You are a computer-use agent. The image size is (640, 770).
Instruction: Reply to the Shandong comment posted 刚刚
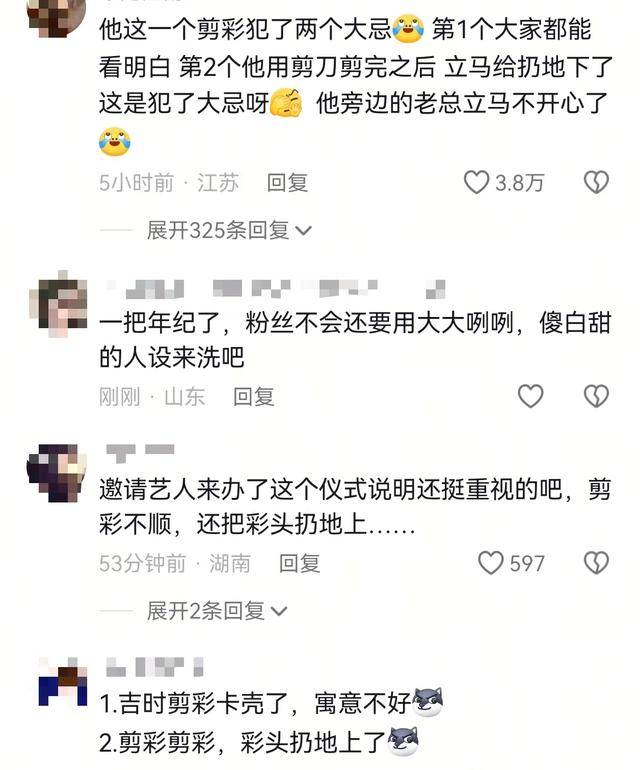[254, 397]
